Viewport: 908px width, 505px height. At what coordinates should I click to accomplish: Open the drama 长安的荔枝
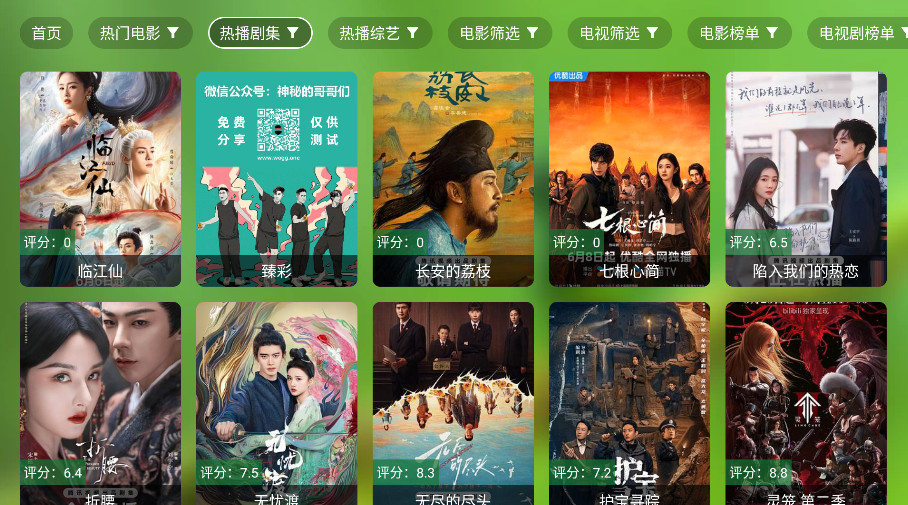453,179
